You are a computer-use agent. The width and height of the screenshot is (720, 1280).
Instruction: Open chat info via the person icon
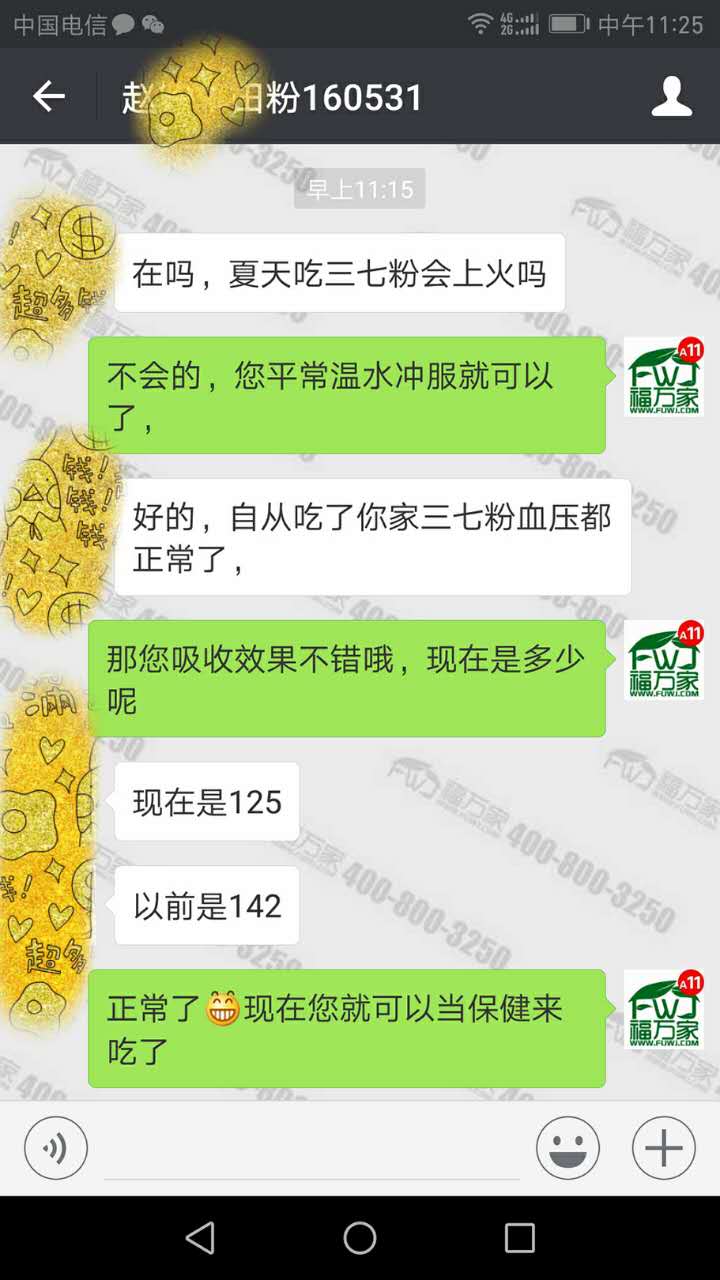(x=671, y=97)
